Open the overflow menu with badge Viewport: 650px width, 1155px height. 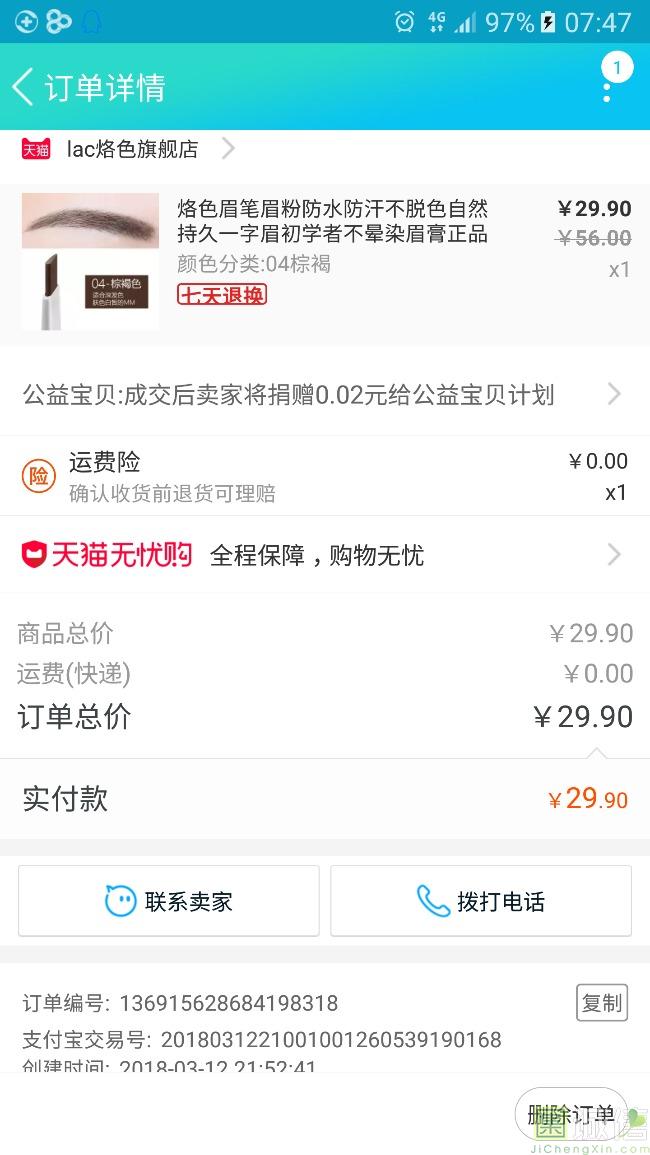pyautogui.click(x=607, y=87)
